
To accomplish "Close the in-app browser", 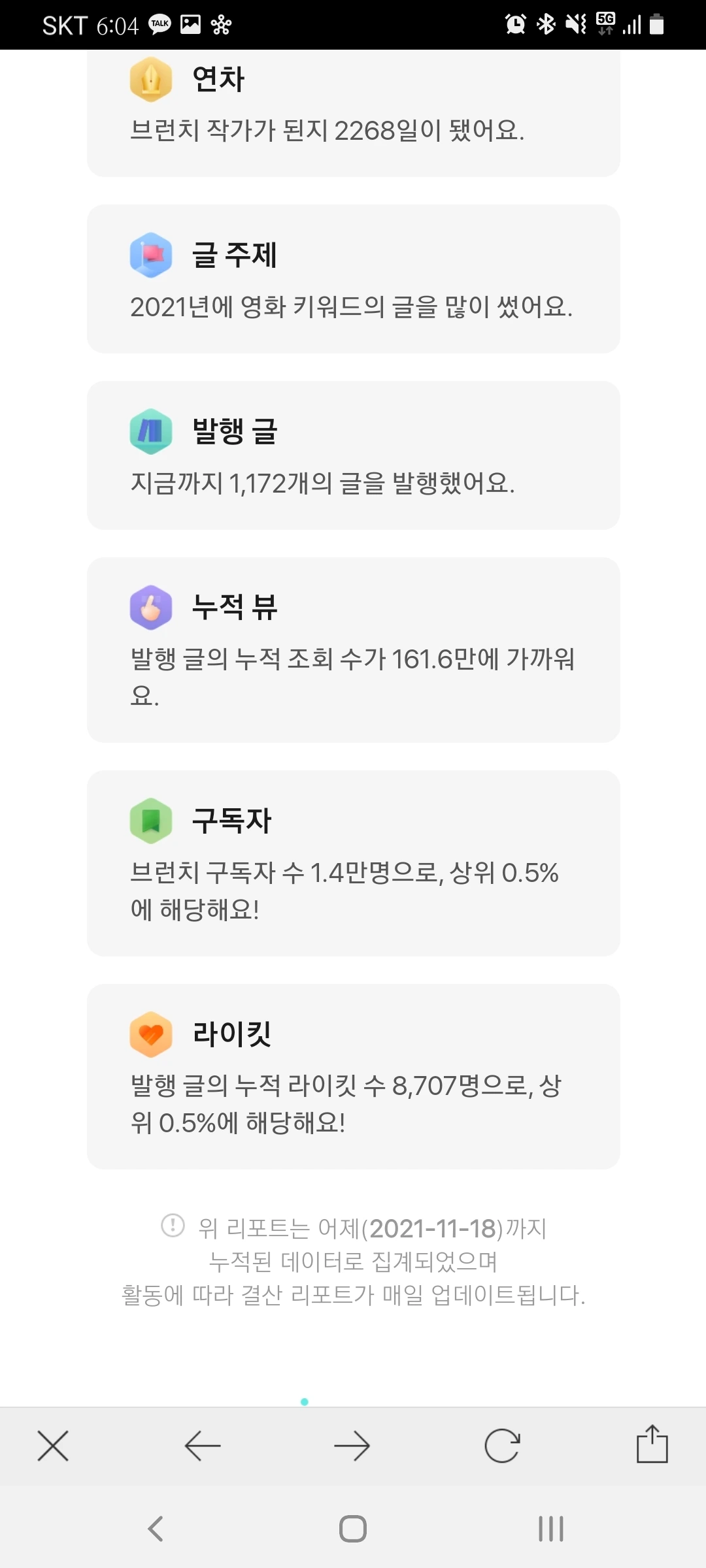I will (x=53, y=1445).
